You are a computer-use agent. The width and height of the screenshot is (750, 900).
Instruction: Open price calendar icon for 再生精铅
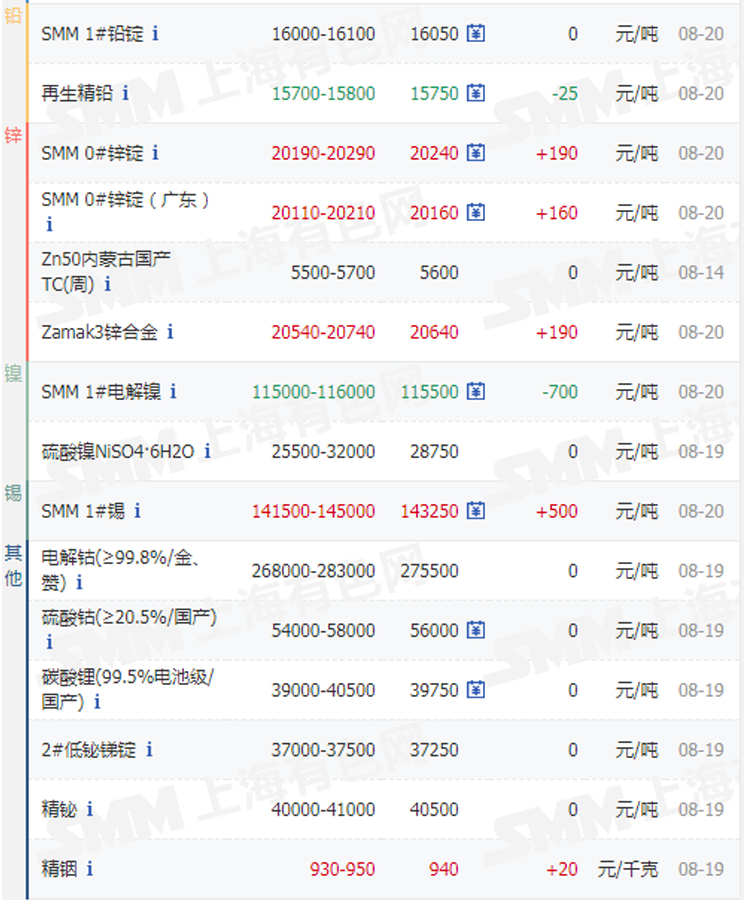(x=476, y=94)
